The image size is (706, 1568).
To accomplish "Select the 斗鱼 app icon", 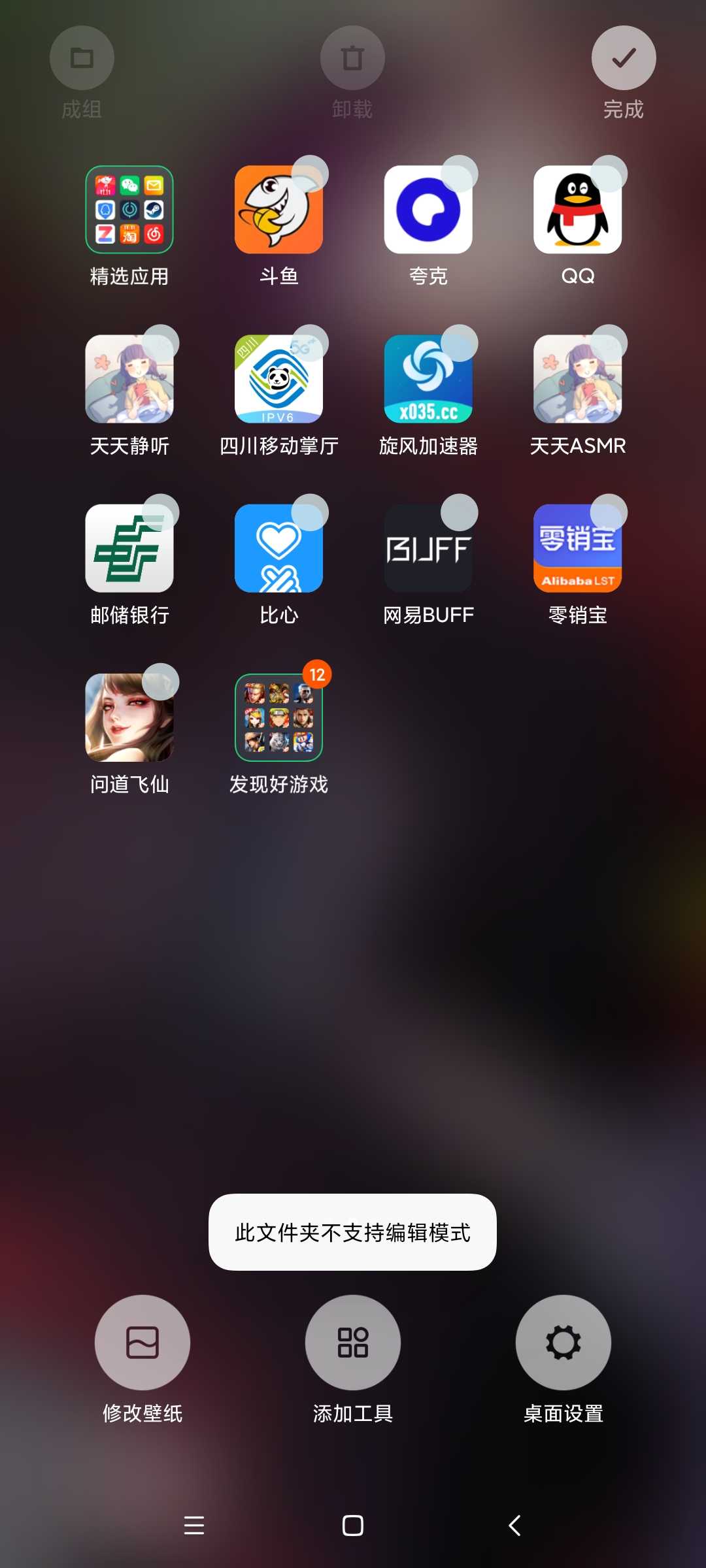I will [278, 210].
